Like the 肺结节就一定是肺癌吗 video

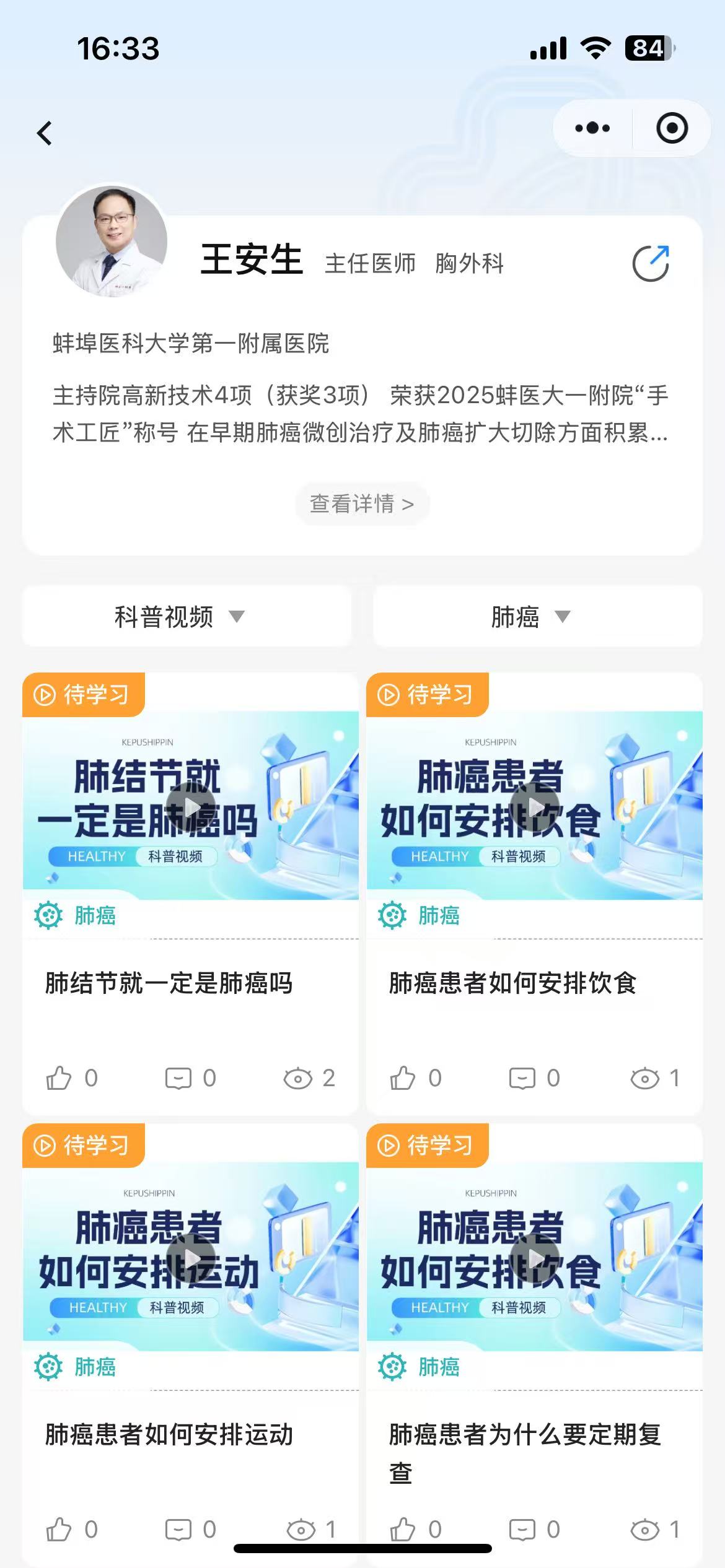59,1078
